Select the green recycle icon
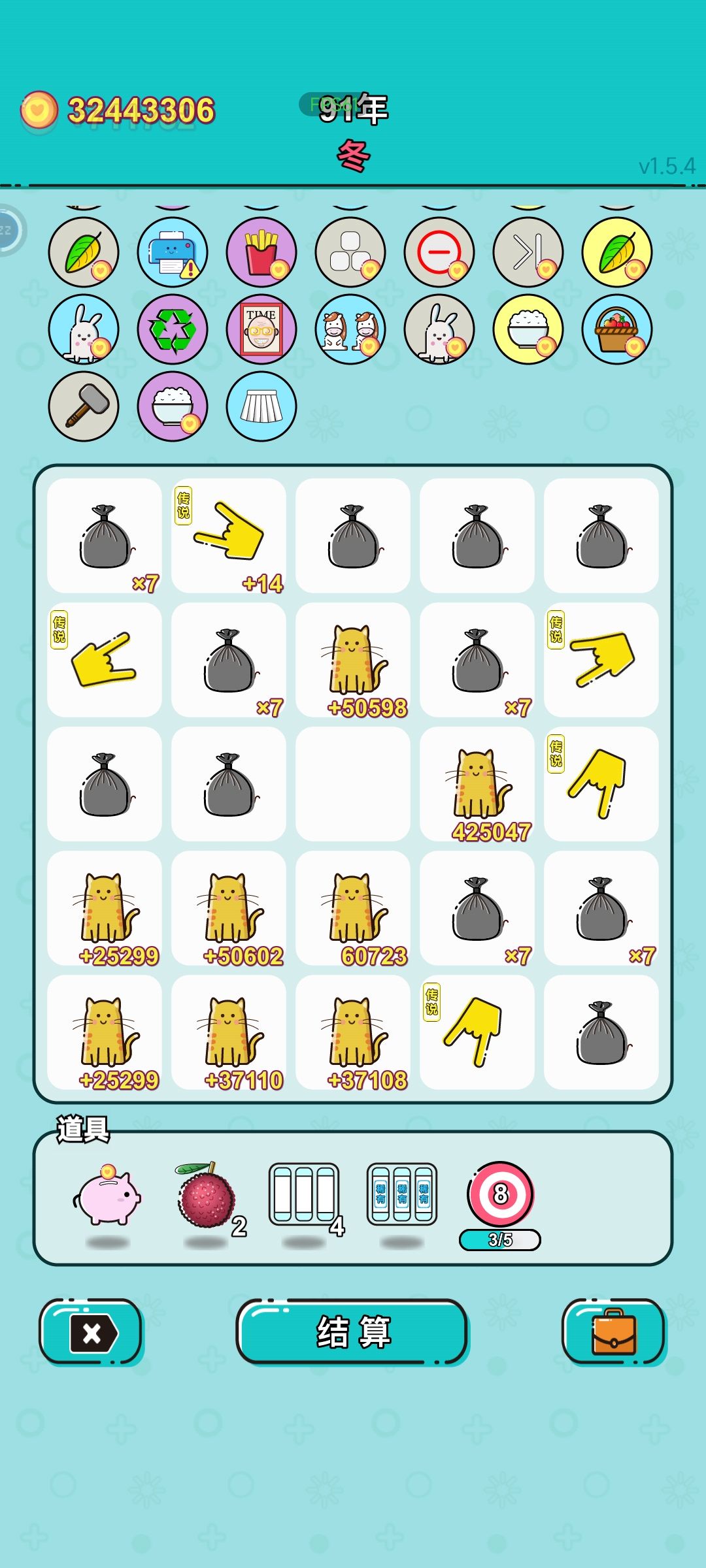706x1568 pixels. [x=173, y=329]
